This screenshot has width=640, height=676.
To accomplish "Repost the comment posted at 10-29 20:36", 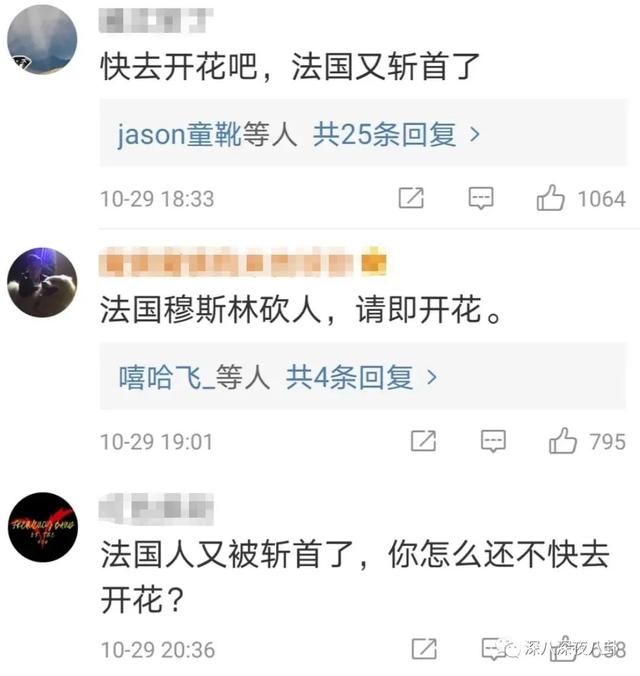I will pos(424,649).
